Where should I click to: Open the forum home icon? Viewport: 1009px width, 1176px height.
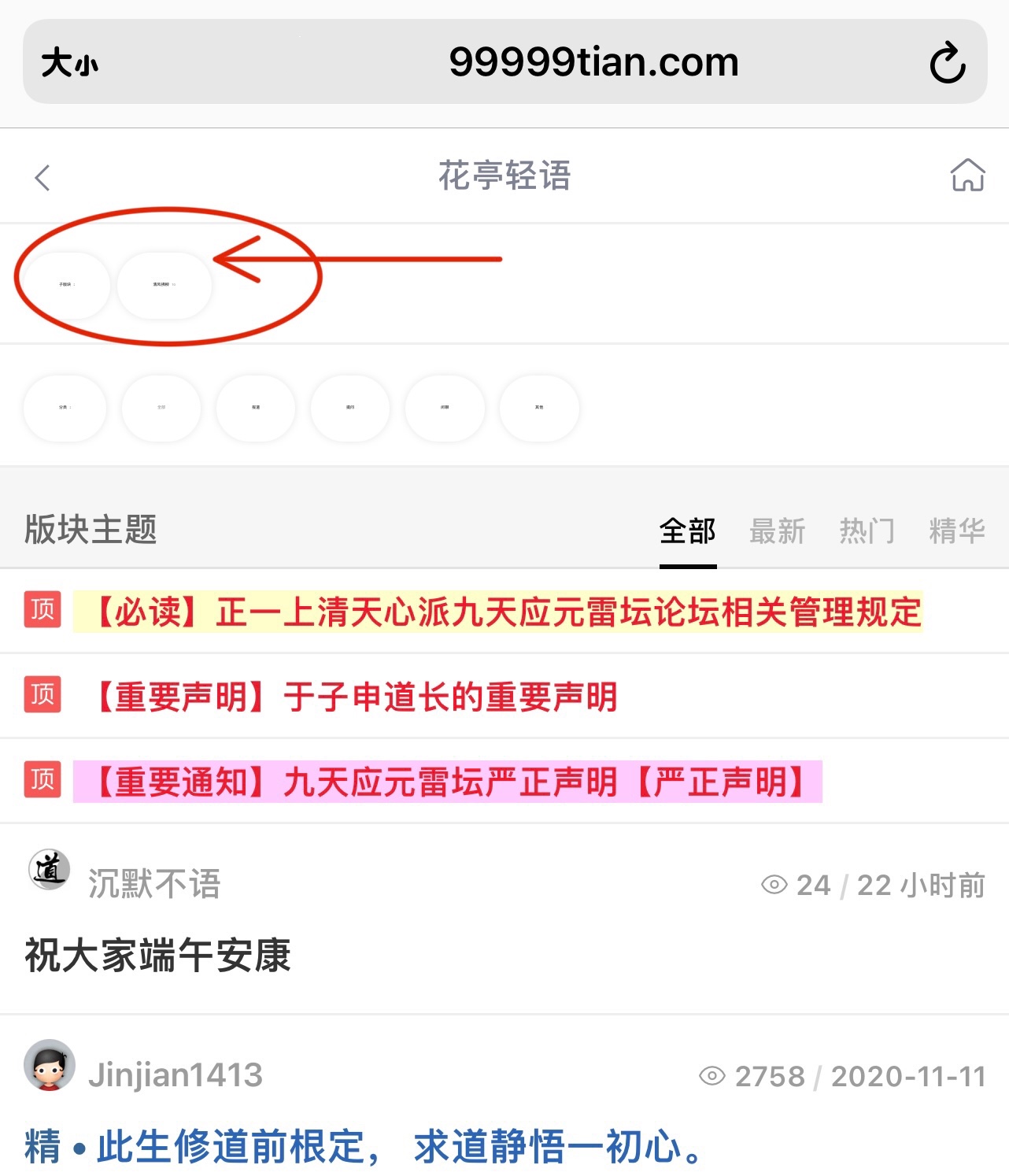click(967, 175)
